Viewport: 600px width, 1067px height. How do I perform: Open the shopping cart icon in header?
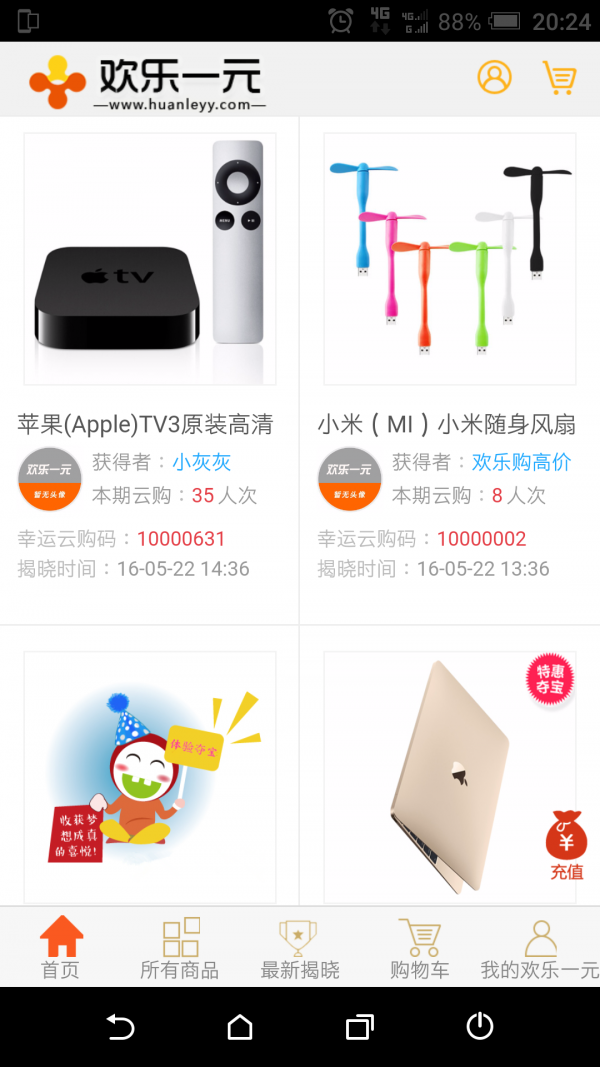pos(559,78)
